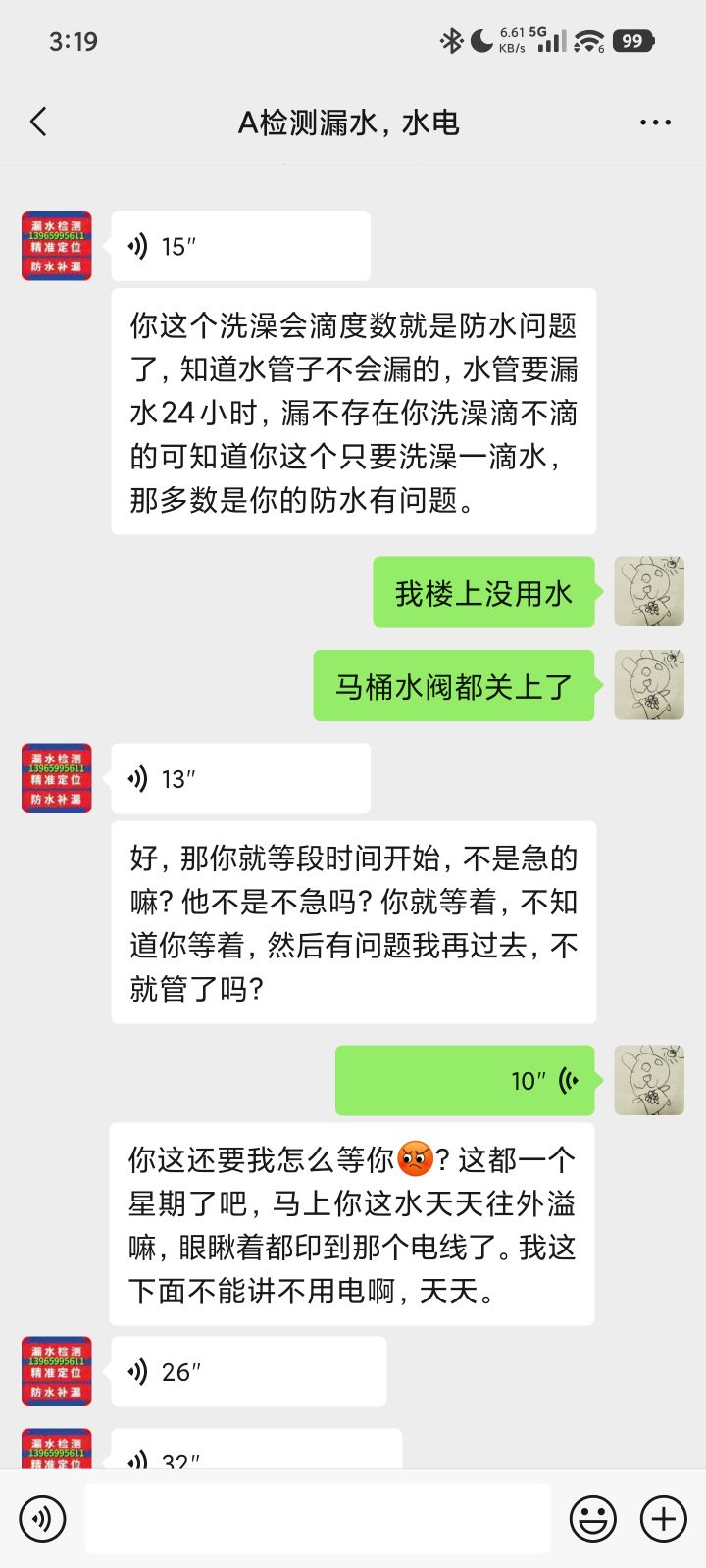Play the 26-second voice message

(248, 1371)
